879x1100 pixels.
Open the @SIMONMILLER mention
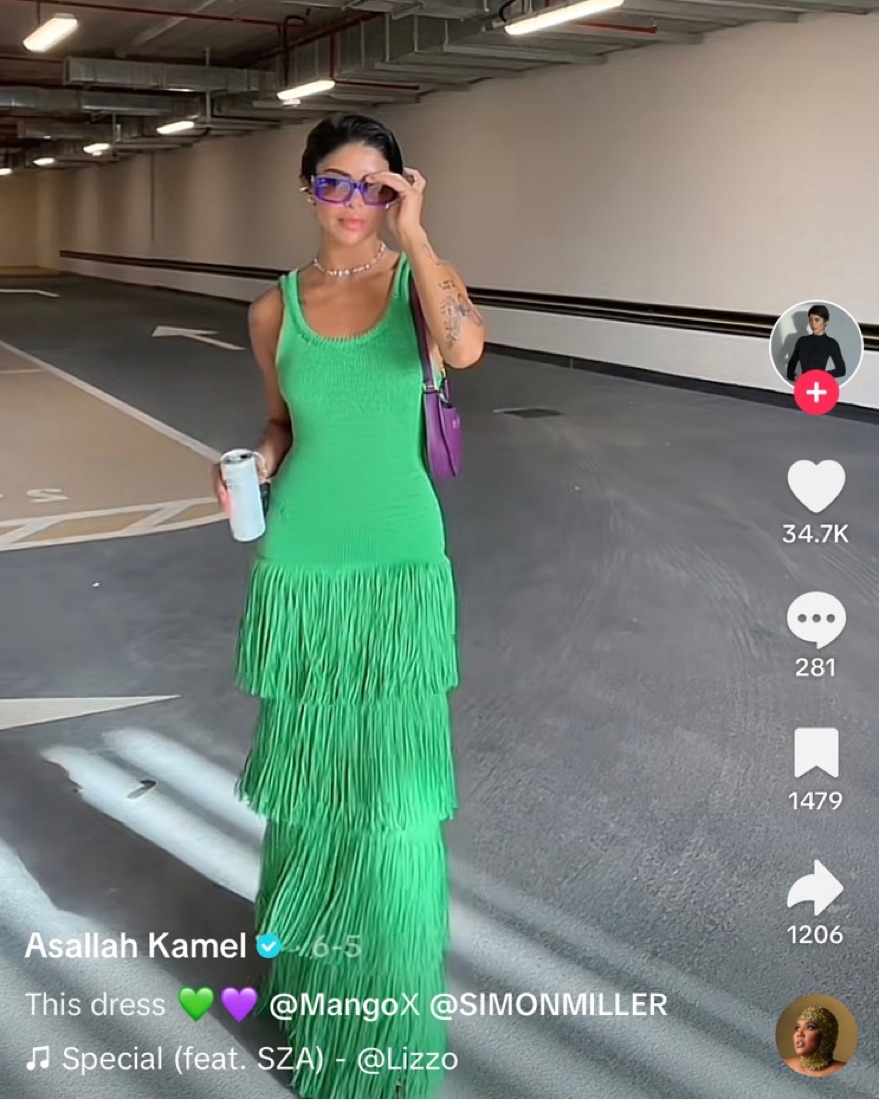pyautogui.click(x=548, y=1004)
